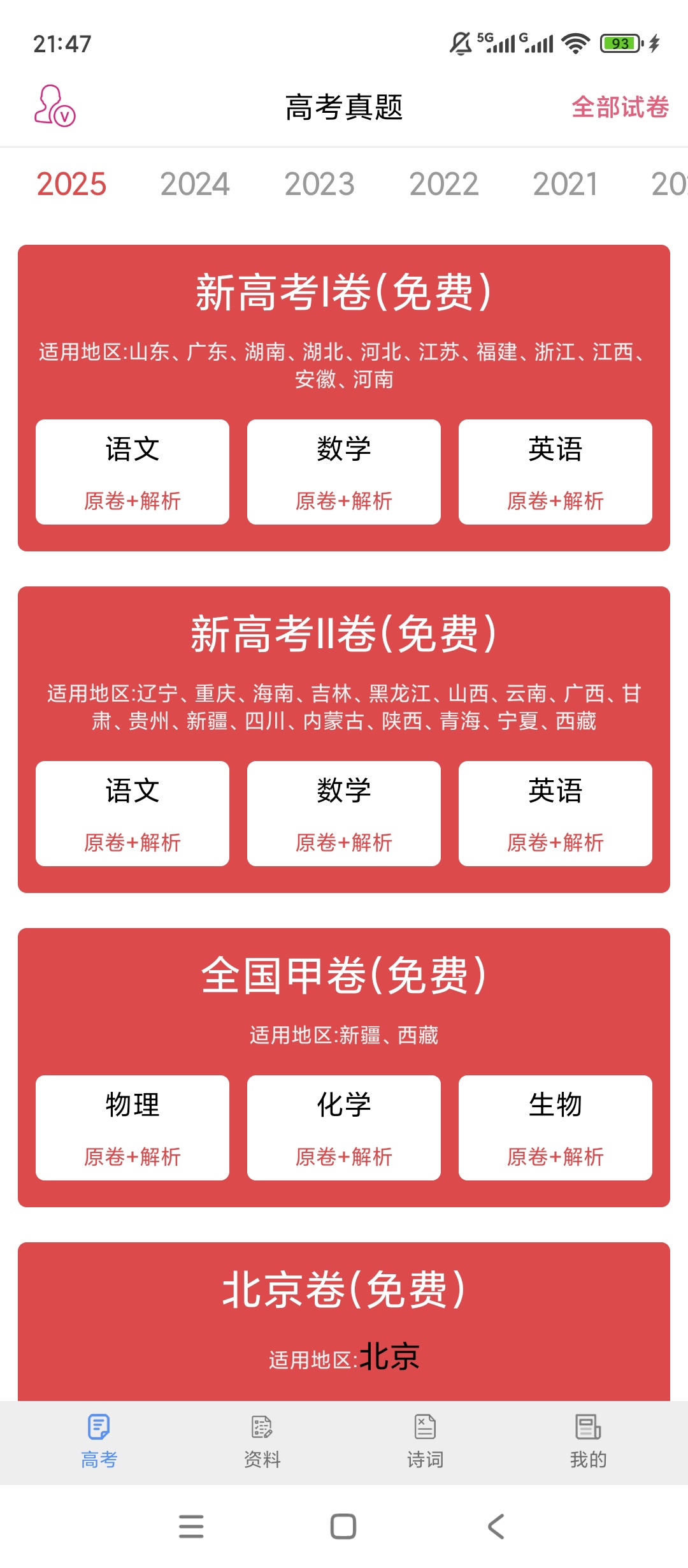Open 英语 paper in 新高考II卷

(x=555, y=813)
